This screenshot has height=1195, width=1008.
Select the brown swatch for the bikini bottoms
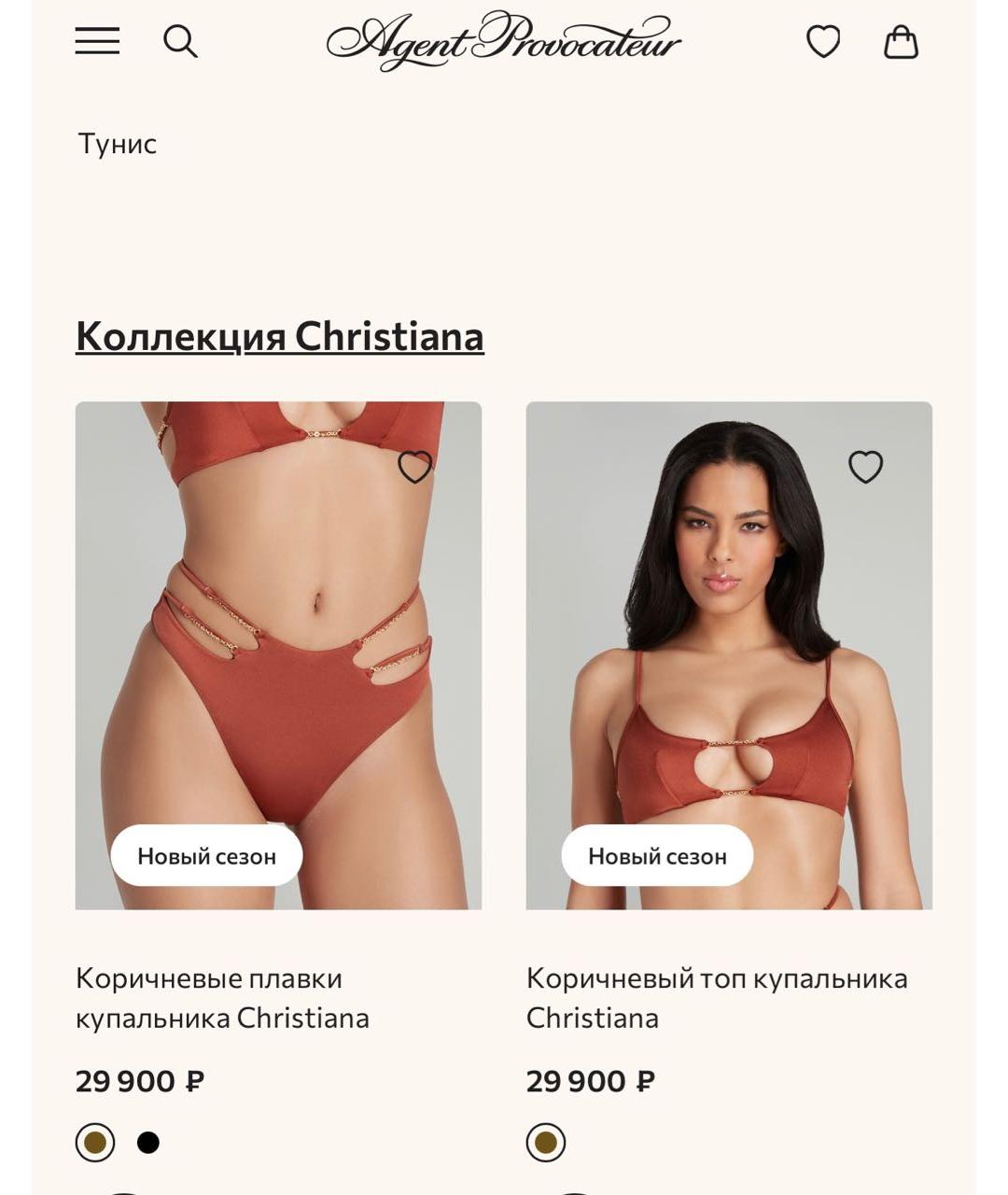point(95,1143)
